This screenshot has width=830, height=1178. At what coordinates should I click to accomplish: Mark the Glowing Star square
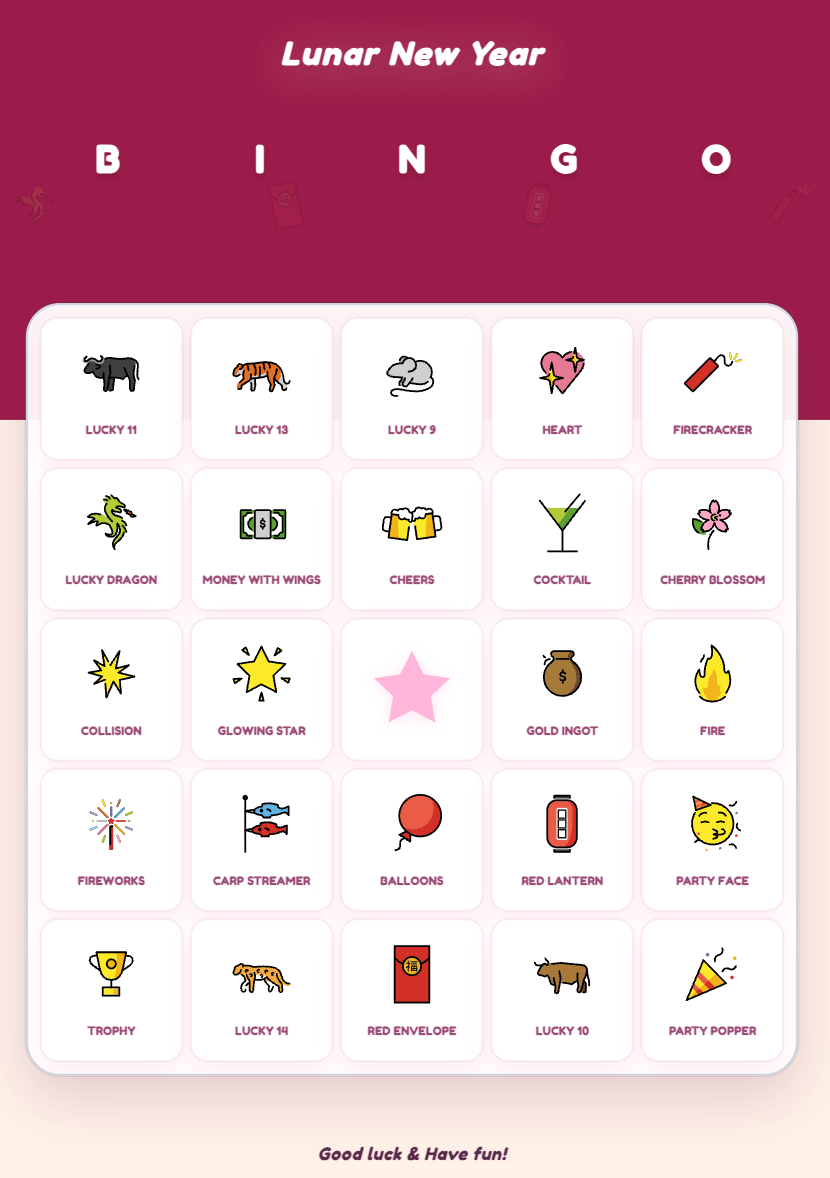[261, 689]
